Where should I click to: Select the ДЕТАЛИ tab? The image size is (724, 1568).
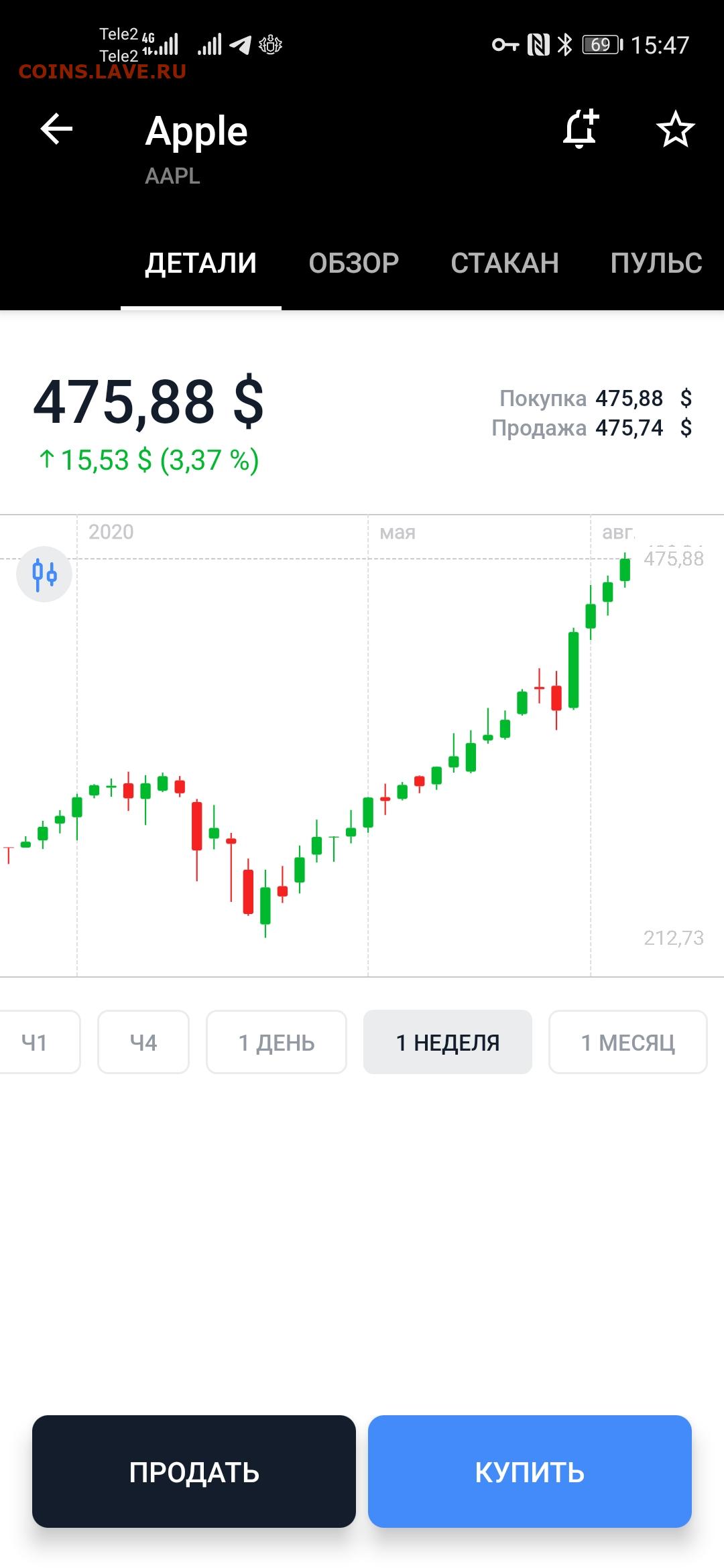(201, 263)
